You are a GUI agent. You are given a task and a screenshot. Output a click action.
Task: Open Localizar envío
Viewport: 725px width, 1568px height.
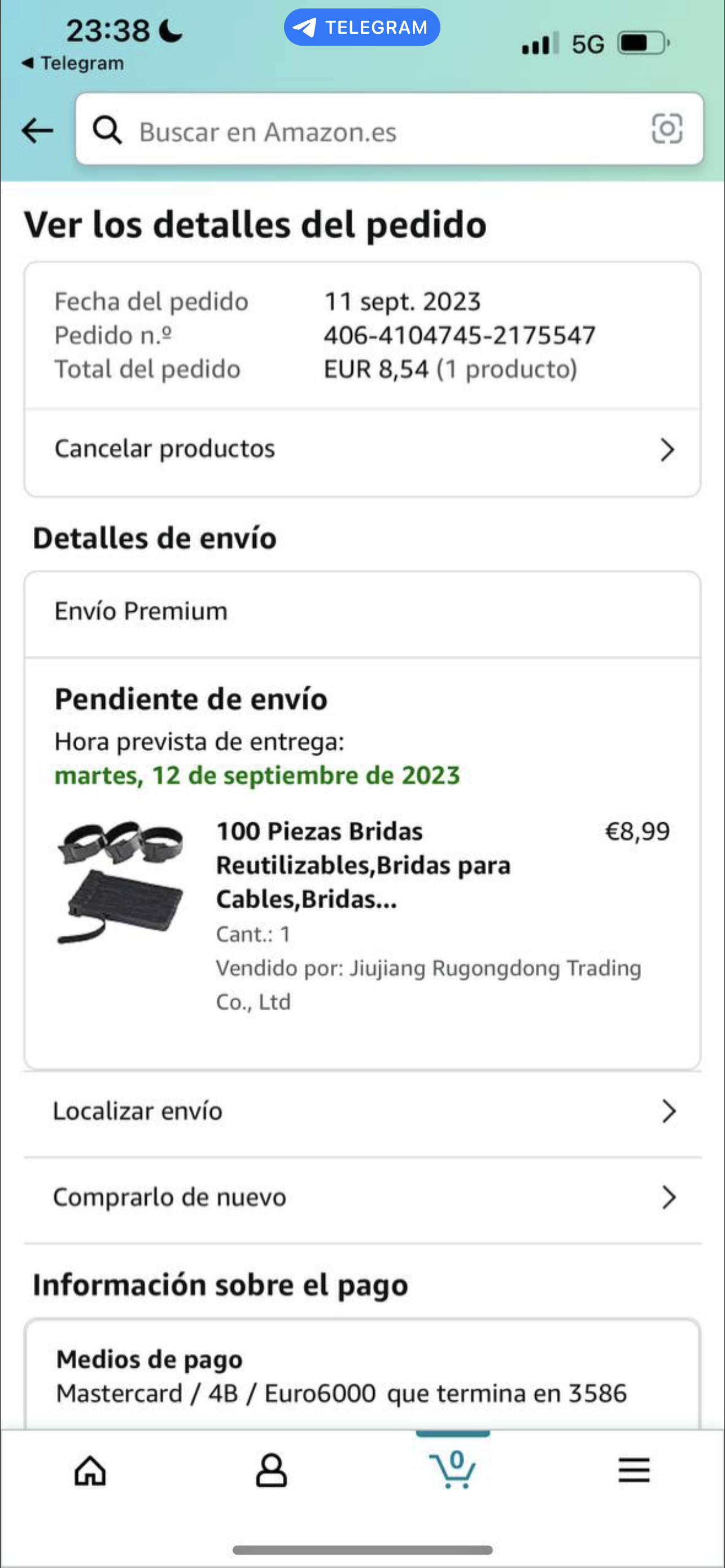pos(362,1111)
